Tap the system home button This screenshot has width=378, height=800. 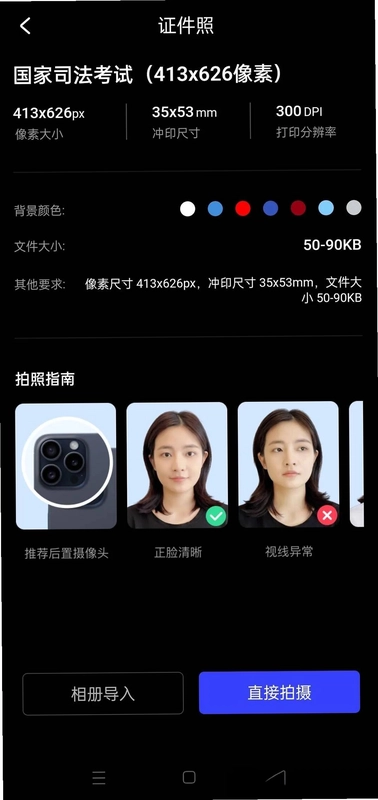click(189, 777)
